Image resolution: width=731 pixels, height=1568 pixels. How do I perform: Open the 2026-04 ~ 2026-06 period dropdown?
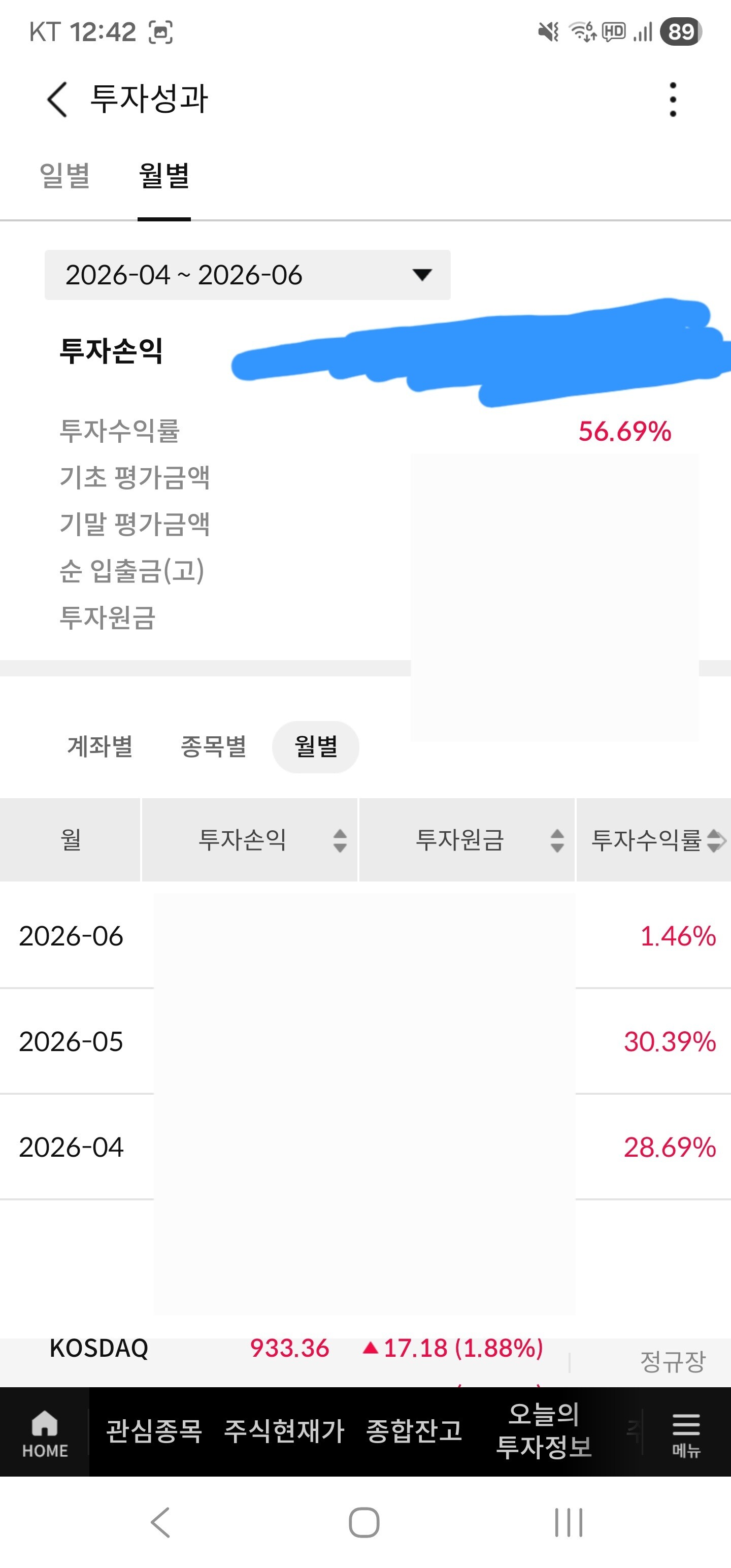pyautogui.click(x=248, y=275)
